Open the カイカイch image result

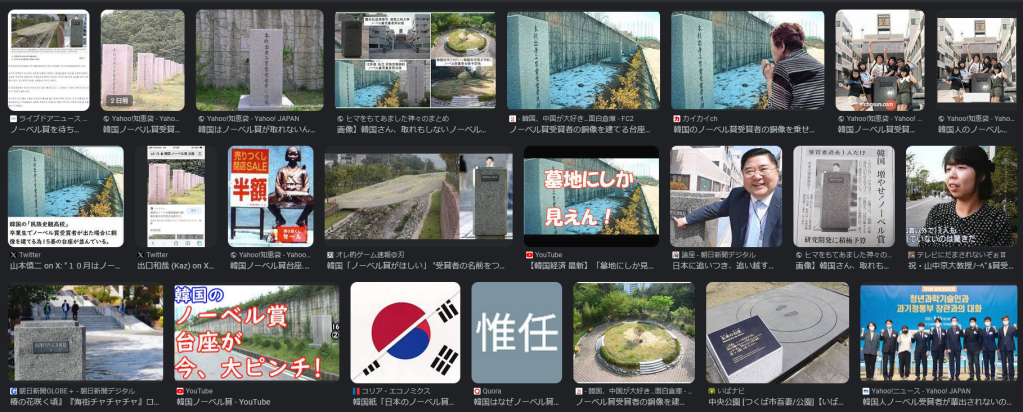pyautogui.click(x=747, y=60)
